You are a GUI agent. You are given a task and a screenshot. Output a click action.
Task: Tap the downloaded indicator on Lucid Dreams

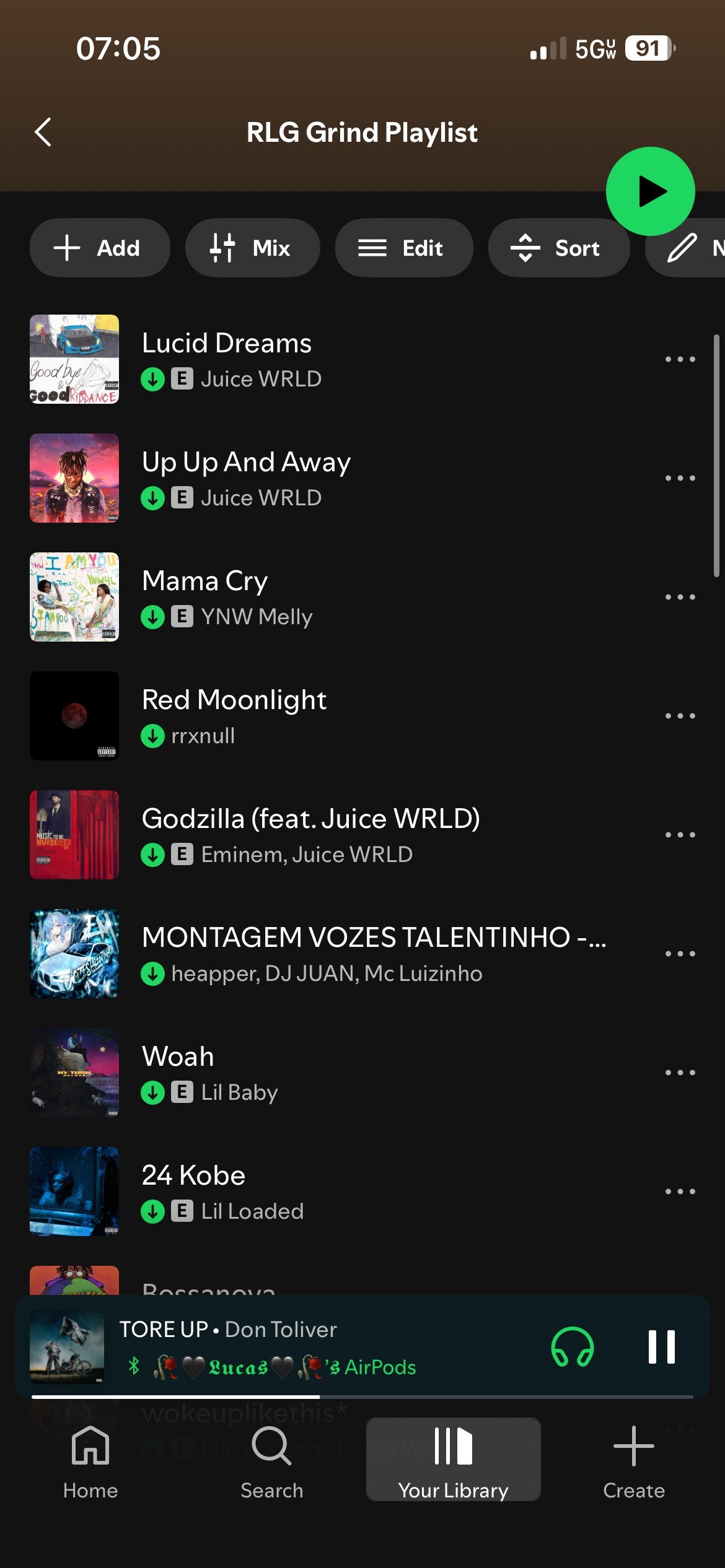152,378
